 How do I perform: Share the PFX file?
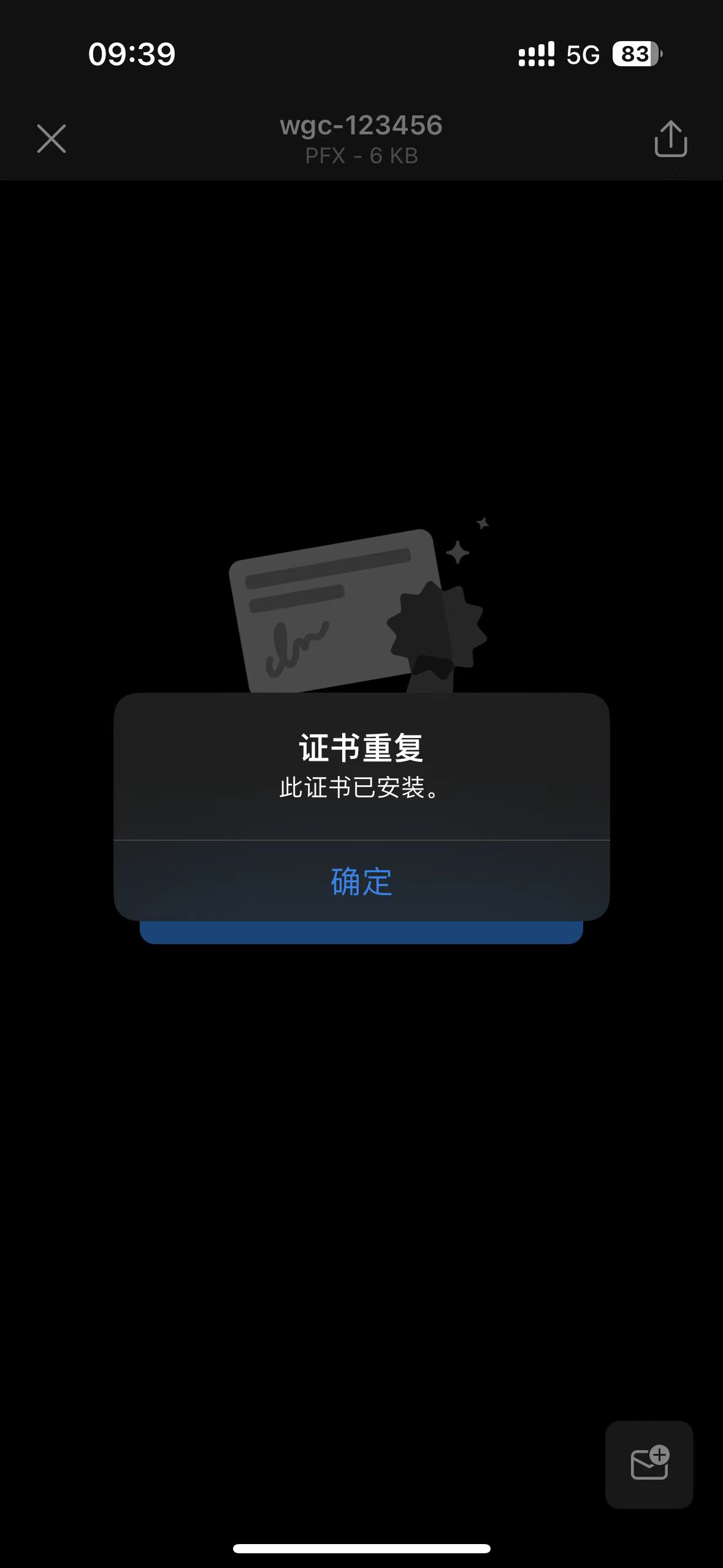pyautogui.click(x=670, y=139)
